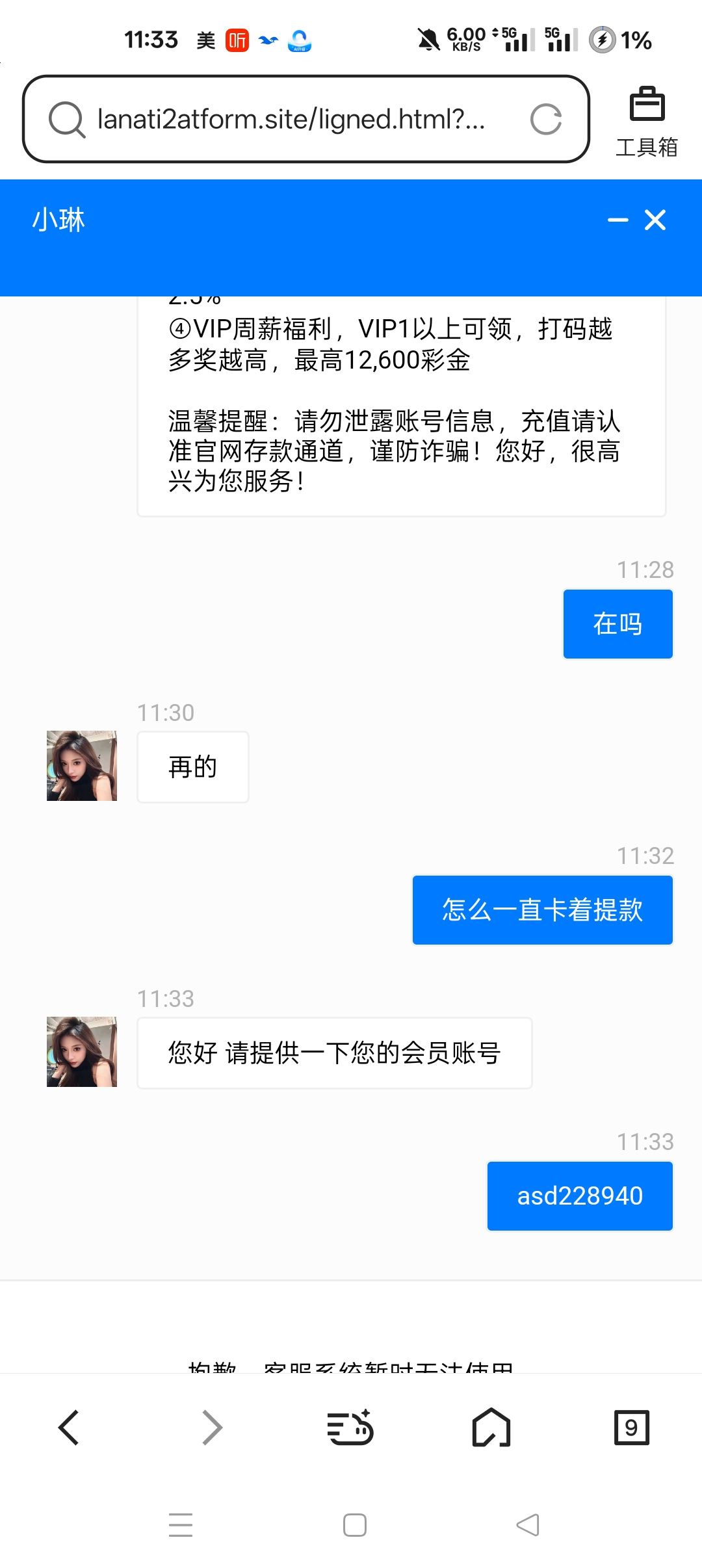The image size is (702, 1568).
Task: Close the 小琳 chat window
Action: tap(655, 220)
